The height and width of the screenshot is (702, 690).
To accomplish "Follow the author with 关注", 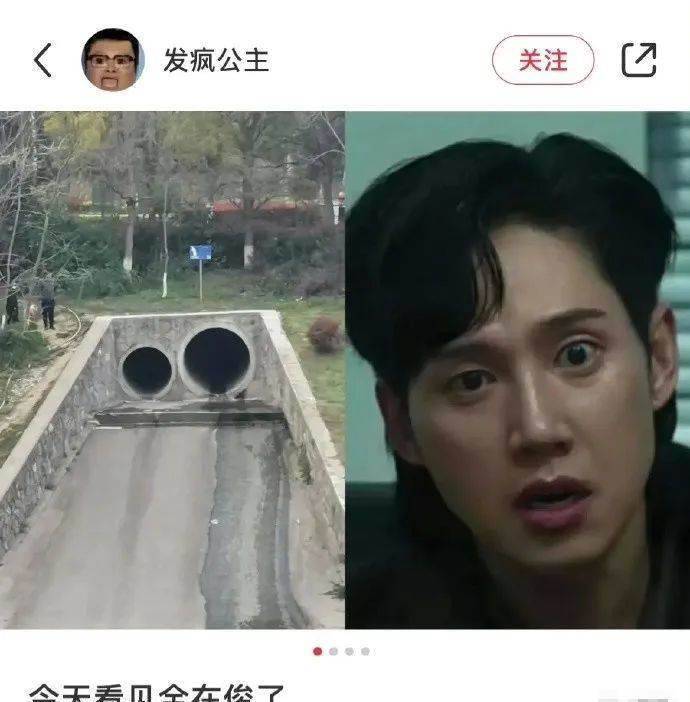I will pyautogui.click(x=543, y=60).
